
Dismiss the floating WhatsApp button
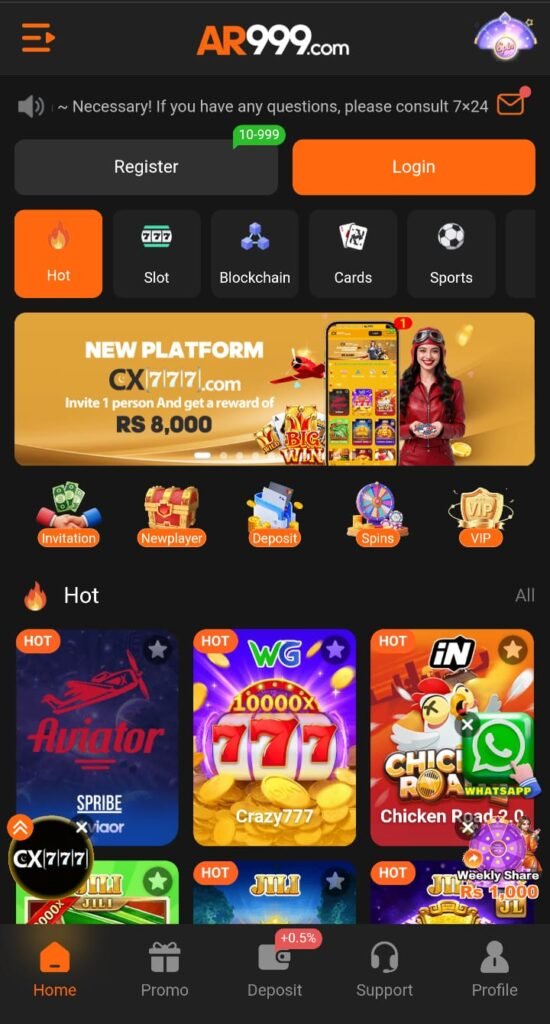pyautogui.click(x=468, y=724)
